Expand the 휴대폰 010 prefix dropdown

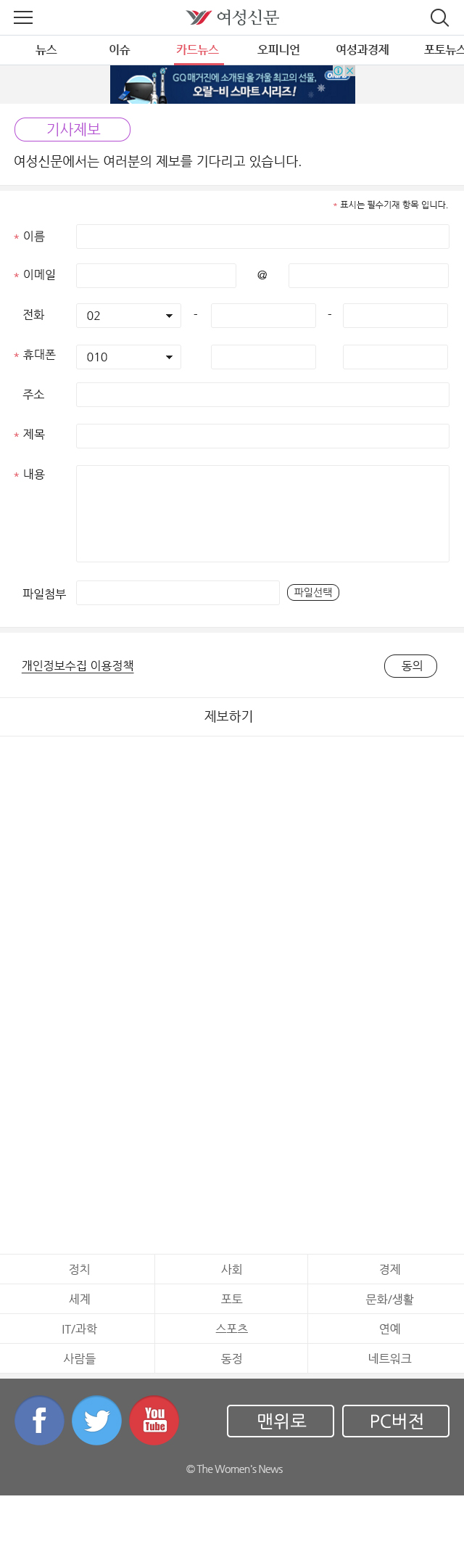pyautogui.click(x=128, y=357)
